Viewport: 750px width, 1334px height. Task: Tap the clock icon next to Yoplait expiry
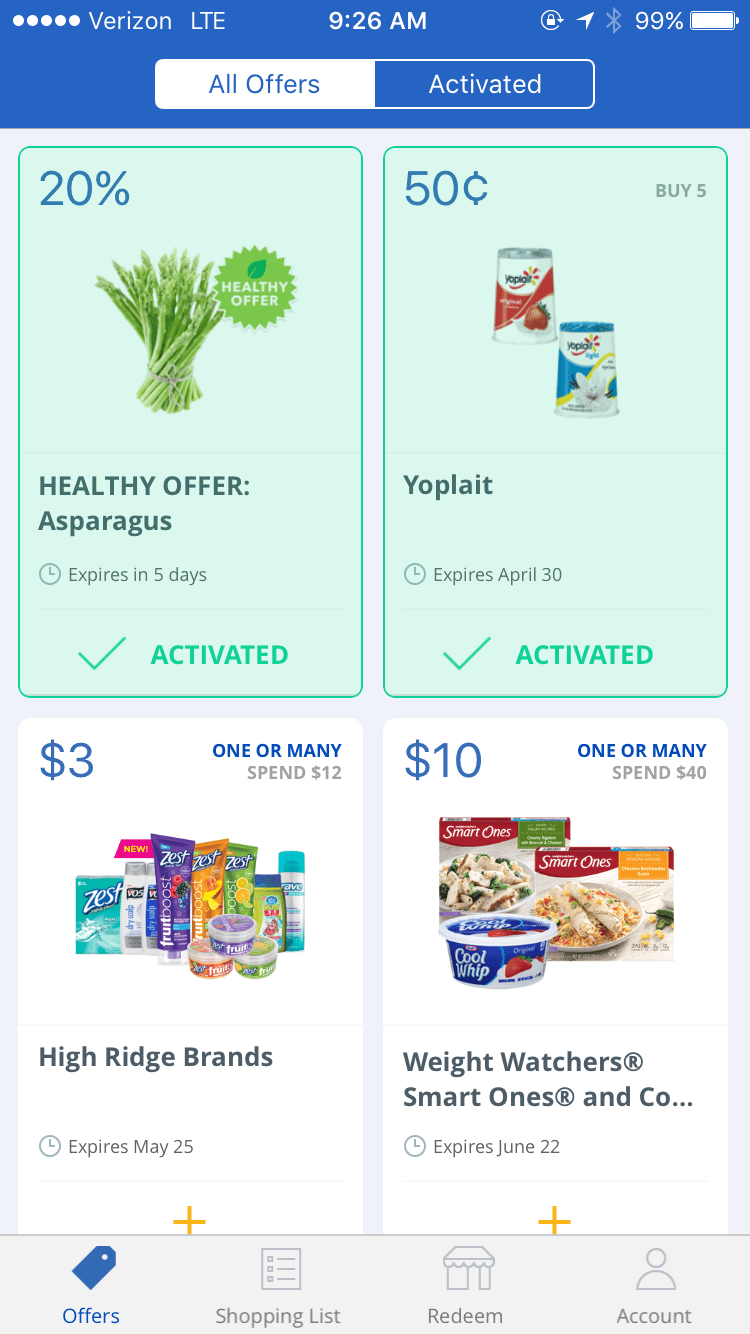[x=415, y=574]
